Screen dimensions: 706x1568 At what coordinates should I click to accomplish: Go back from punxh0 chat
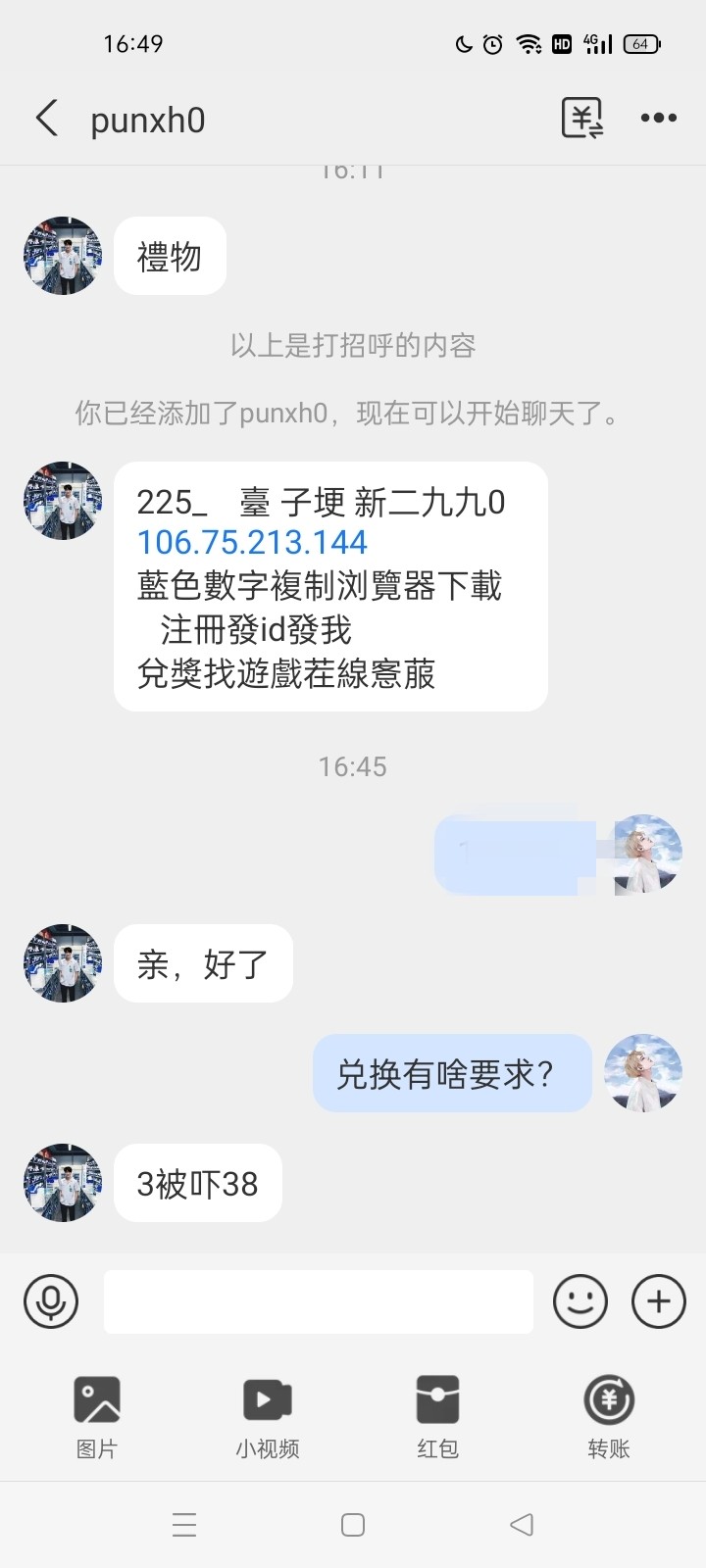point(46,119)
